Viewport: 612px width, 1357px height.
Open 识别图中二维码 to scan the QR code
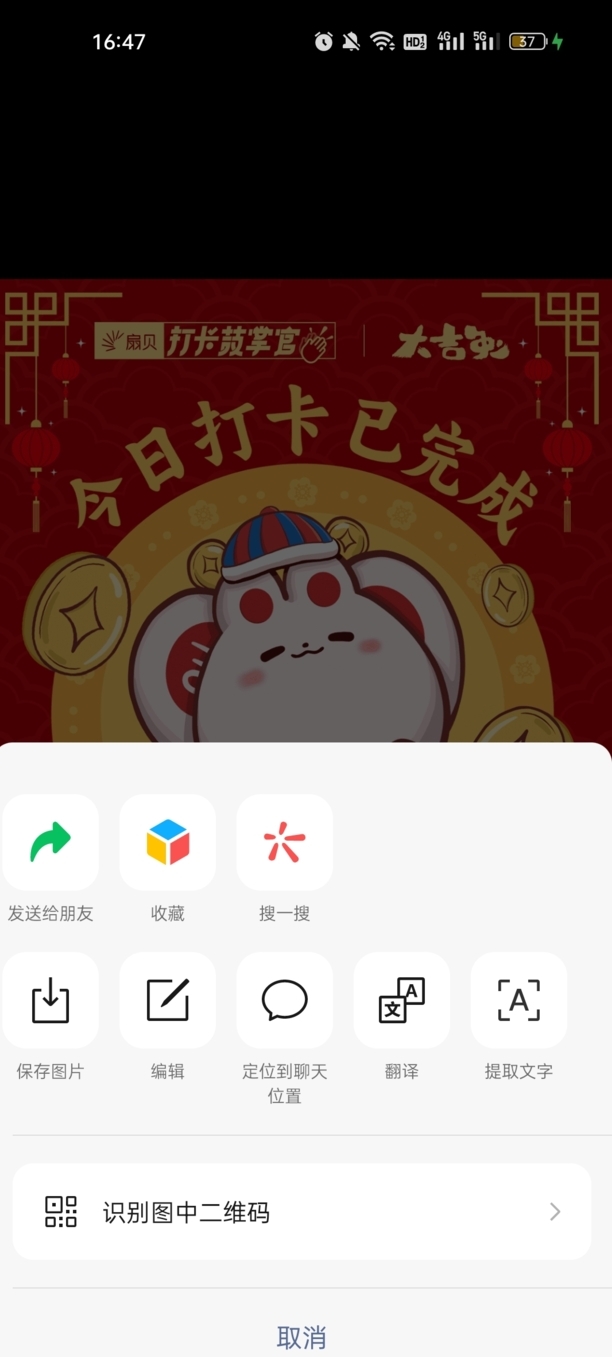[x=301, y=1212]
